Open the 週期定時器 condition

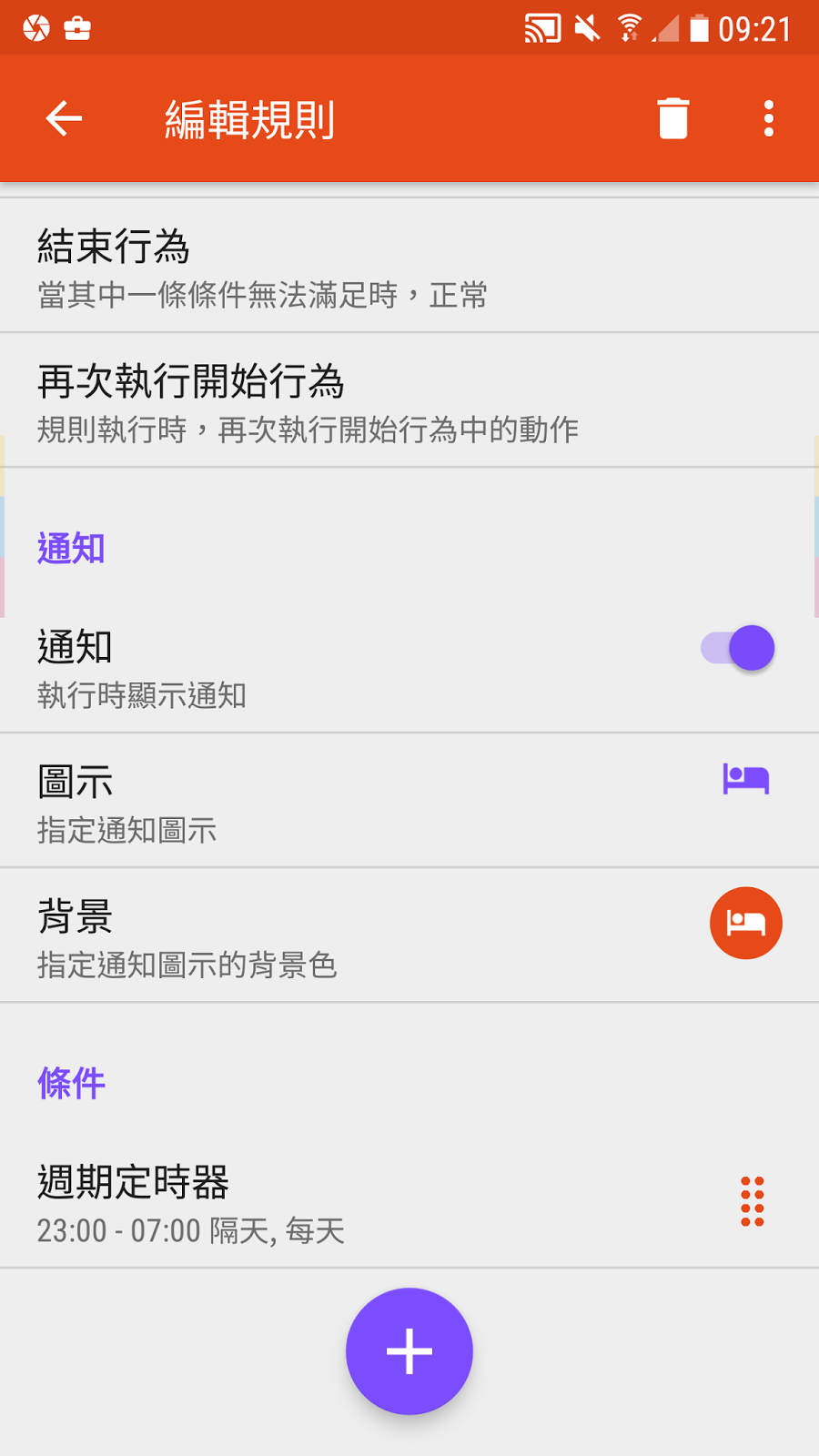pos(364,1203)
